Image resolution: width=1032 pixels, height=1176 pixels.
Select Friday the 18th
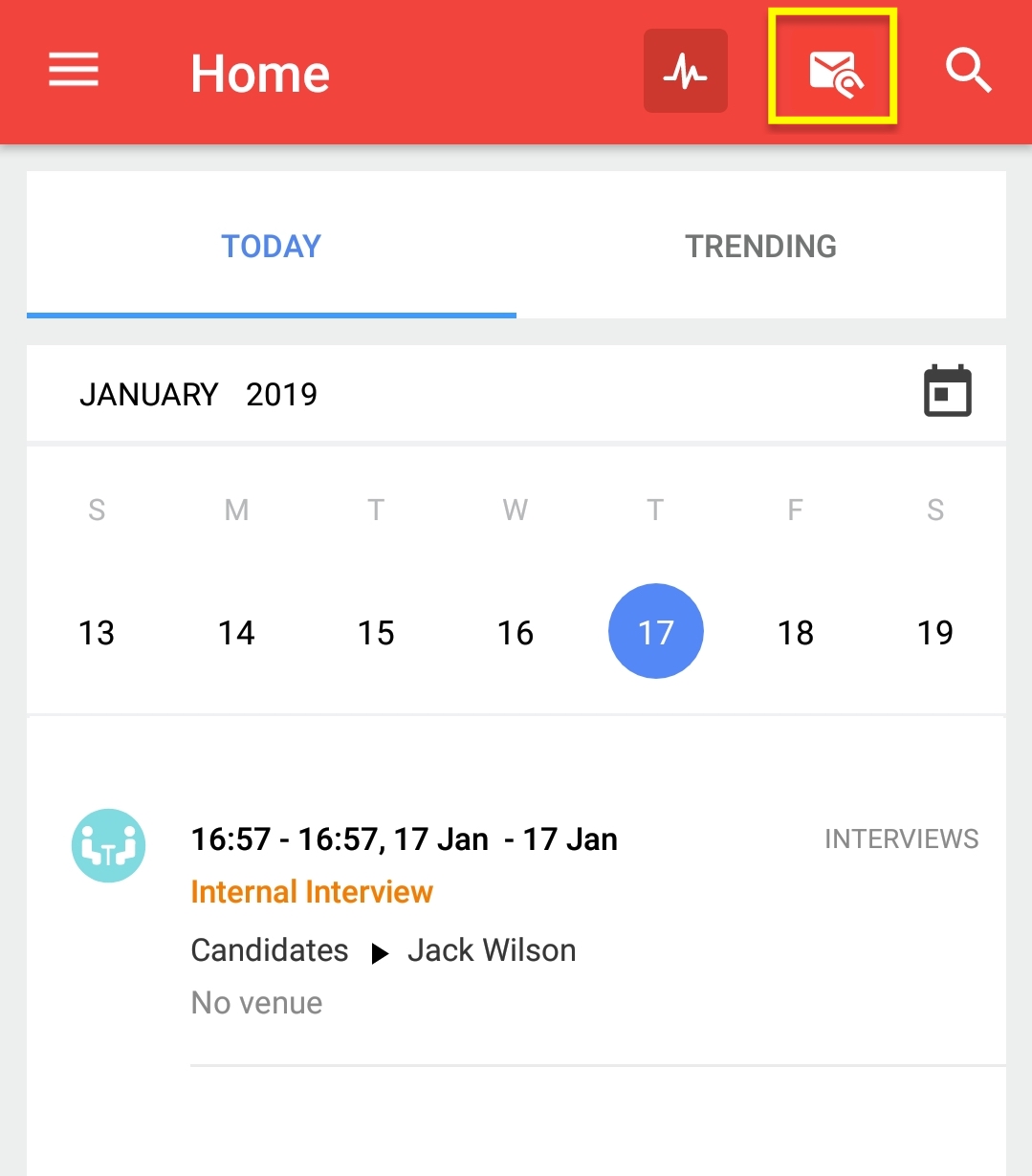796,632
